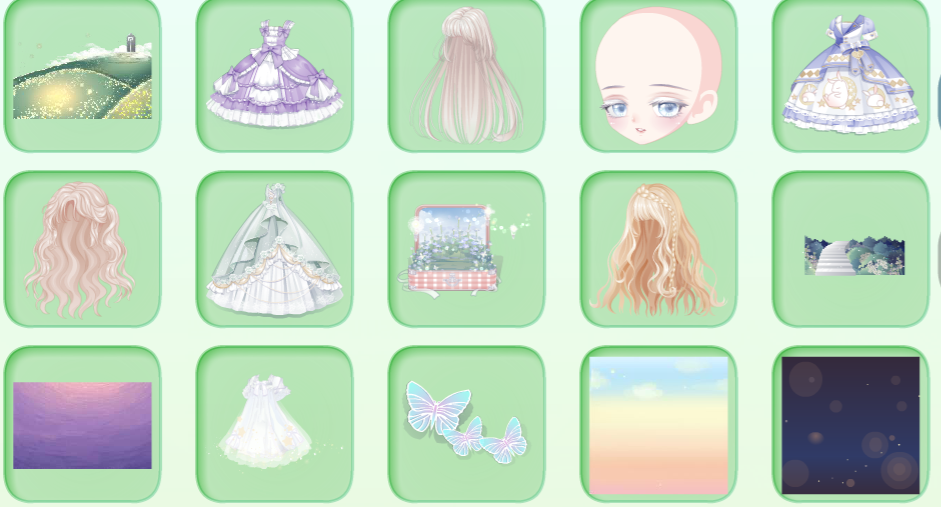Select the mint green ball gown
The image size is (941, 507).
click(x=274, y=249)
